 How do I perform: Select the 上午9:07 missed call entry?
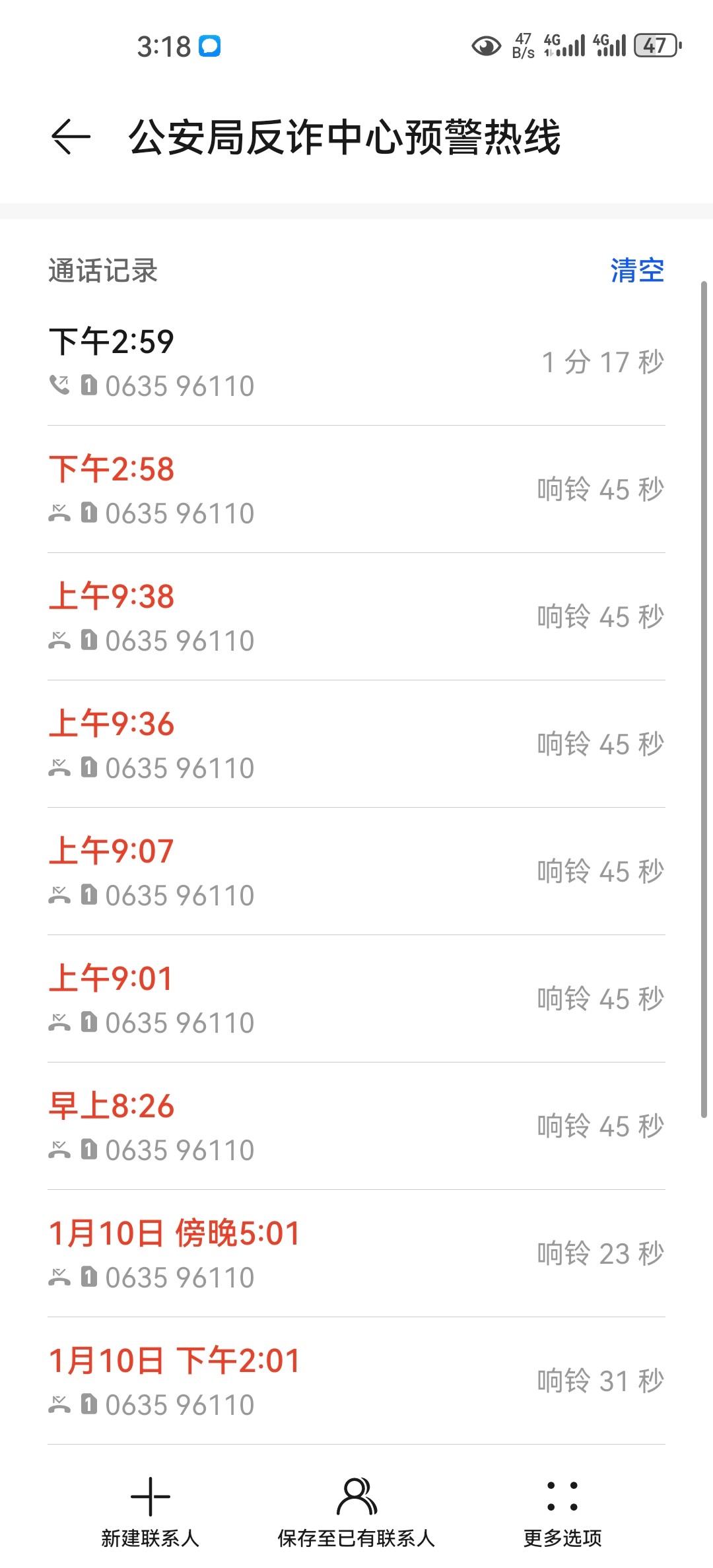(356, 872)
